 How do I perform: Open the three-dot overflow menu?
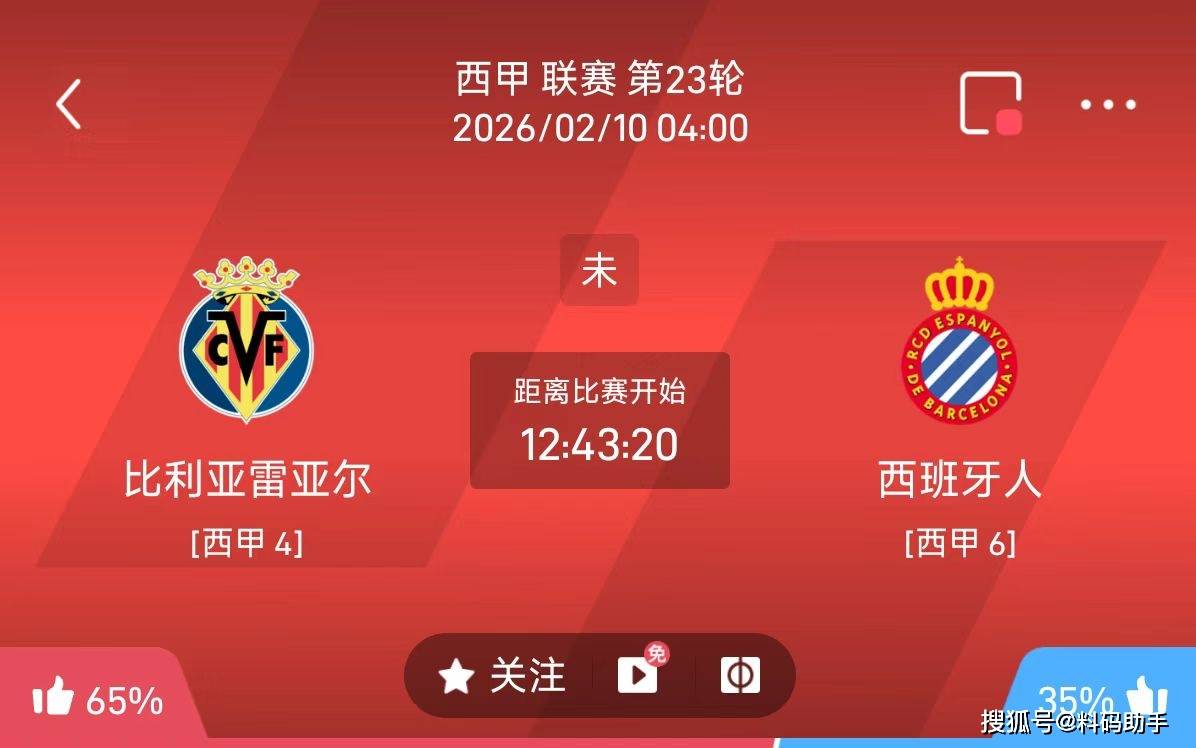(x=1108, y=104)
